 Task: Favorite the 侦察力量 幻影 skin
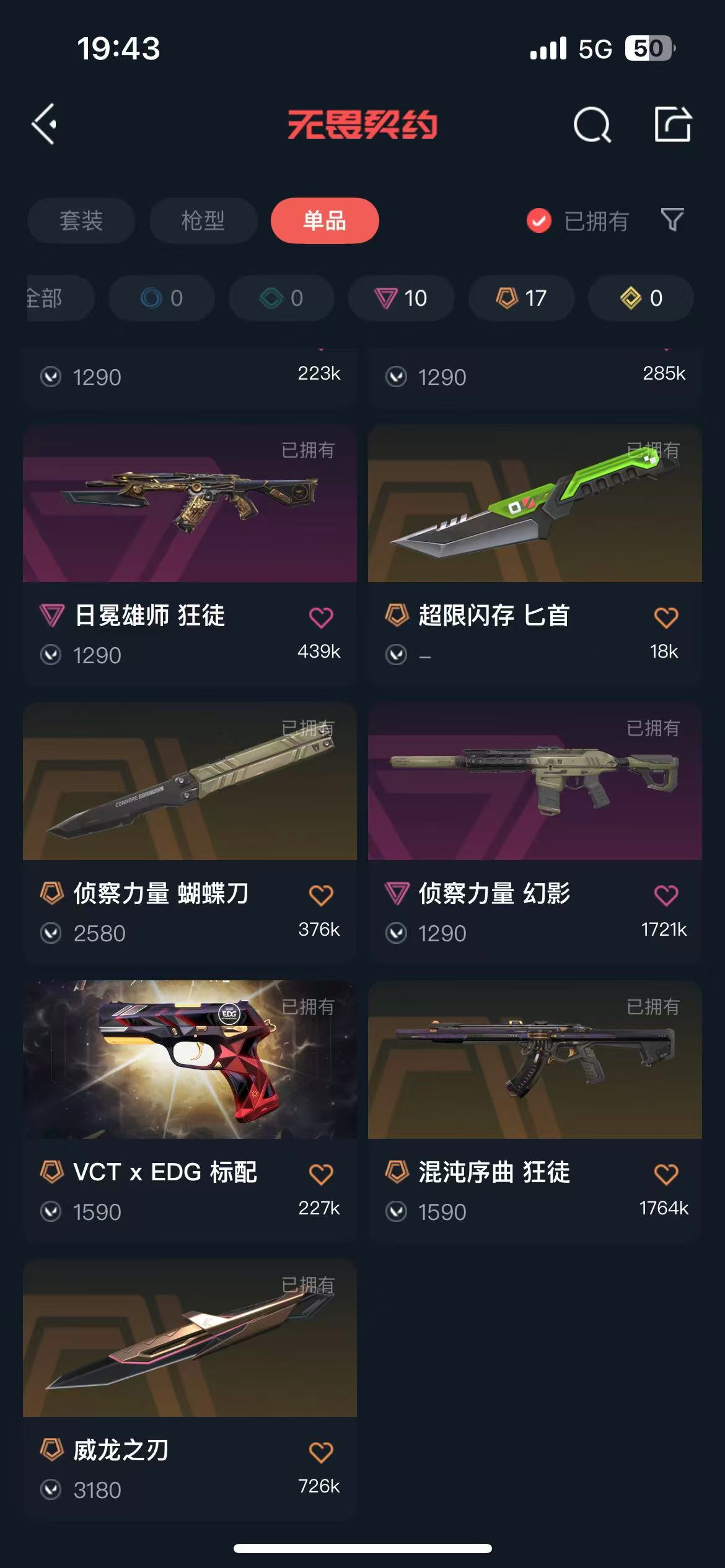click(666, 895)
